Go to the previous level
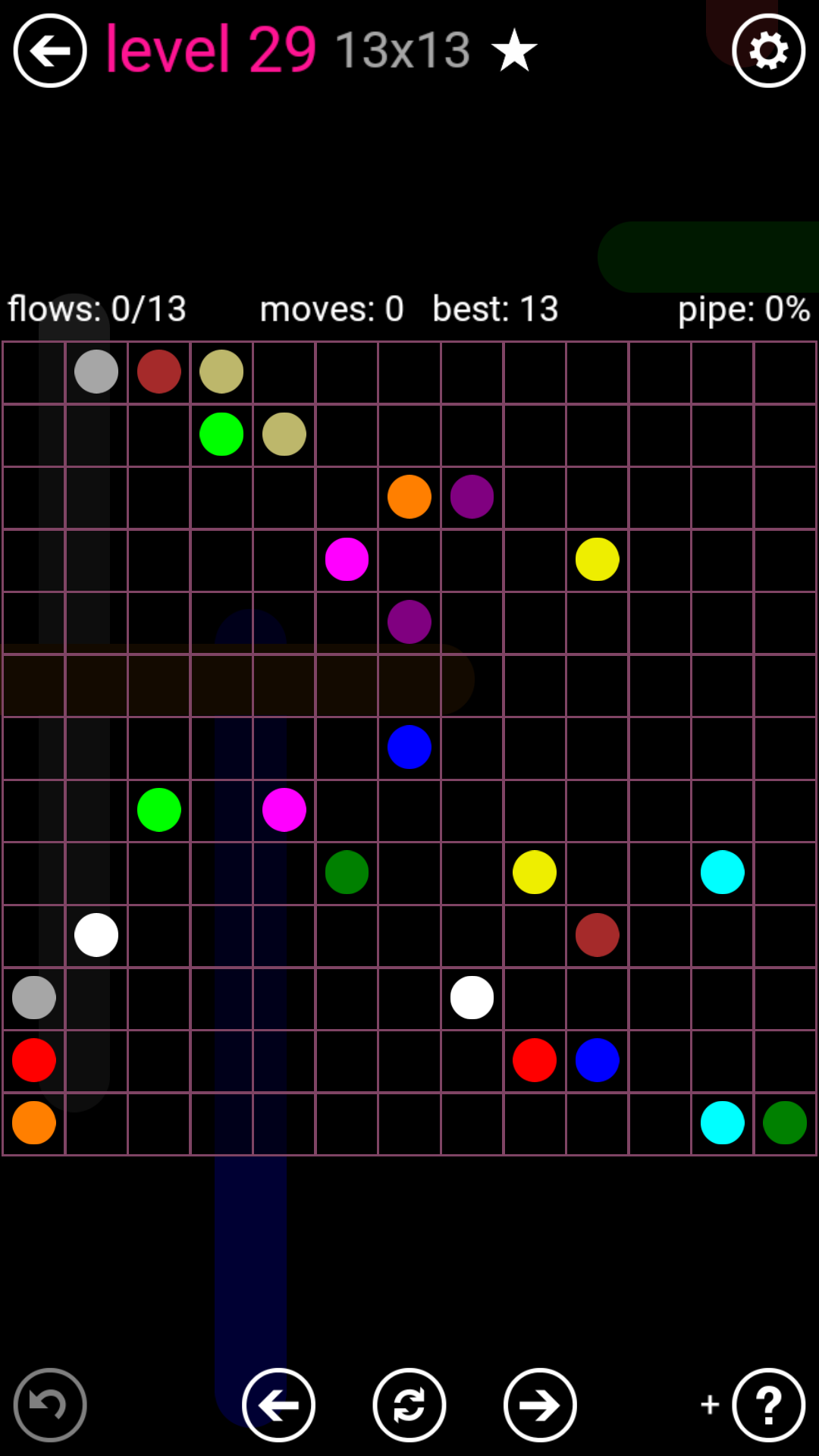Image resolution: width=819 pixels, height=1456 pixels. 278,1404
